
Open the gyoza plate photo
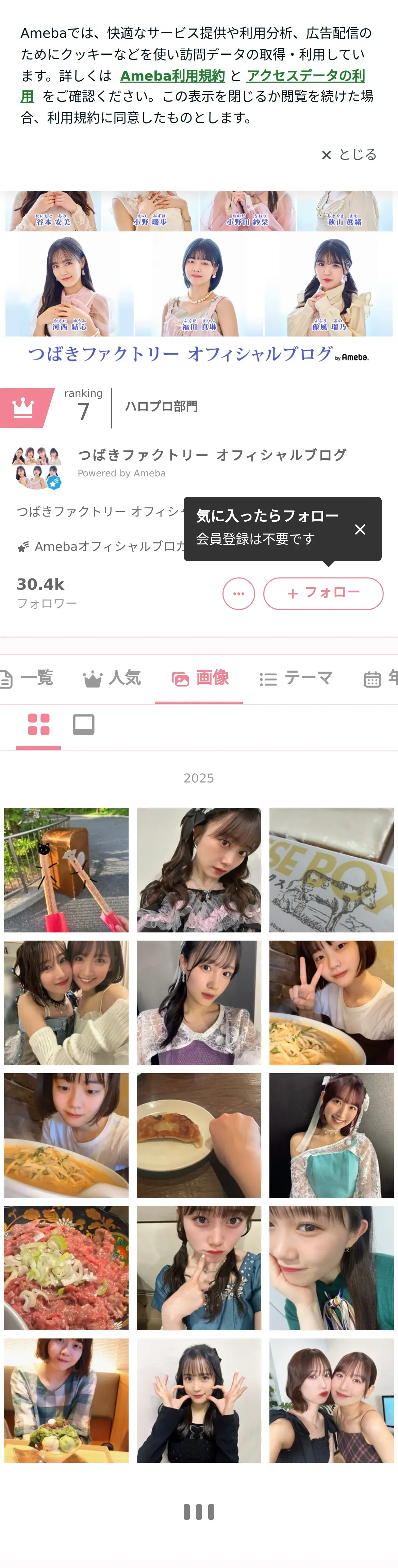pyautogui.click(x=199, y=1135)
